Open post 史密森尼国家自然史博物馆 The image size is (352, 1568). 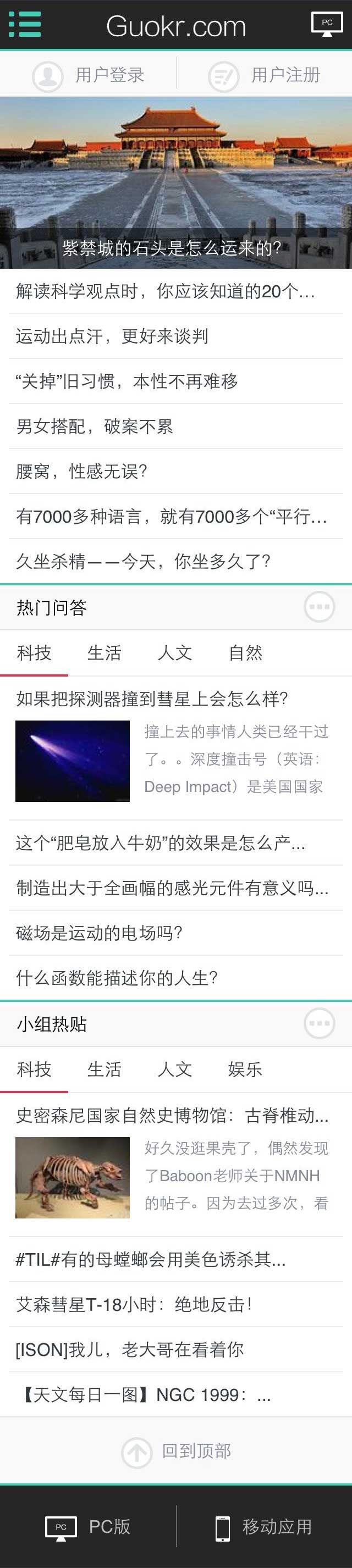(x=172, y=1115)
